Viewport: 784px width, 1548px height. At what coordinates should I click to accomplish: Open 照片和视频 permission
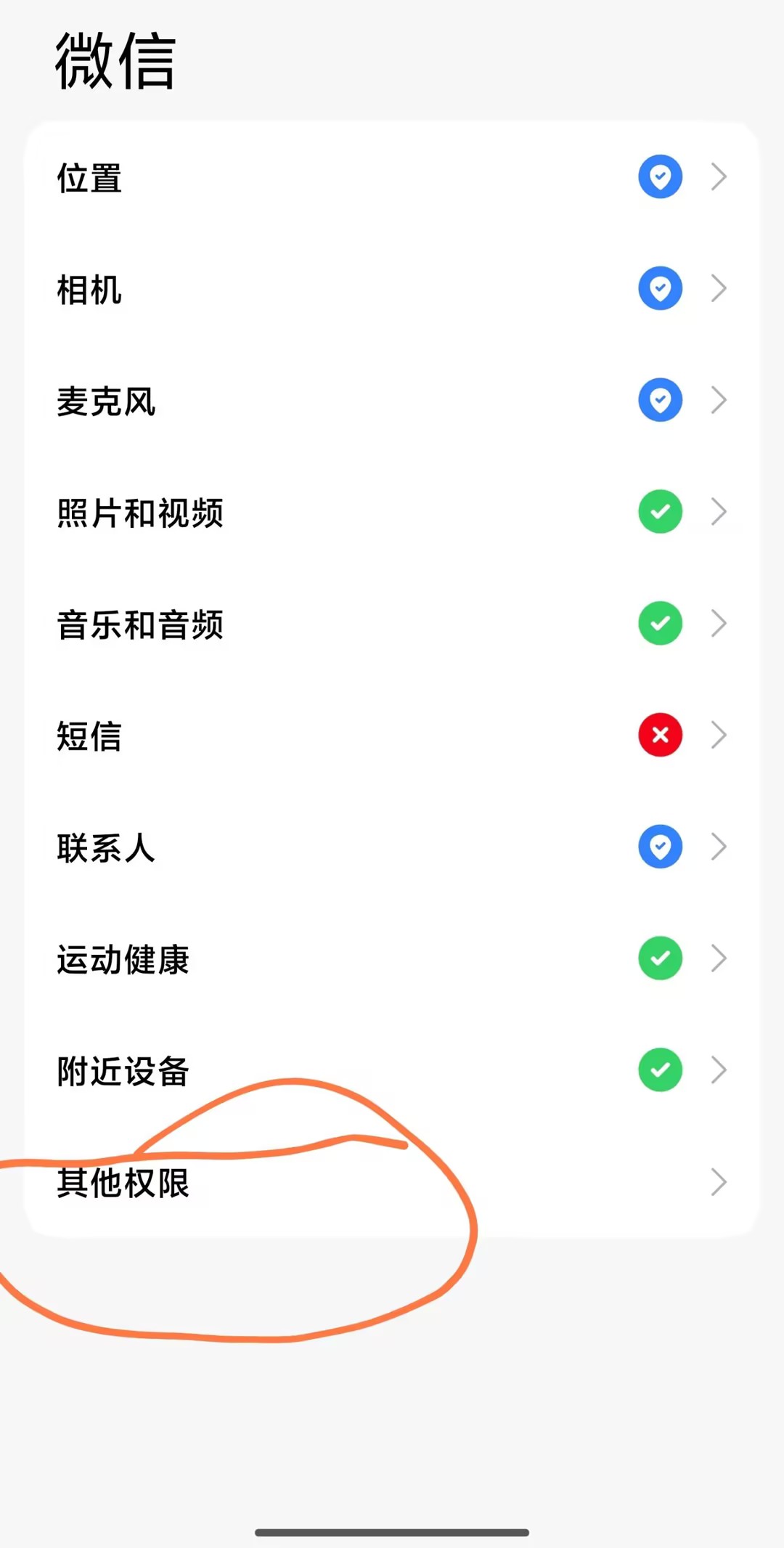pyautogui.click(x=392, y=513)
